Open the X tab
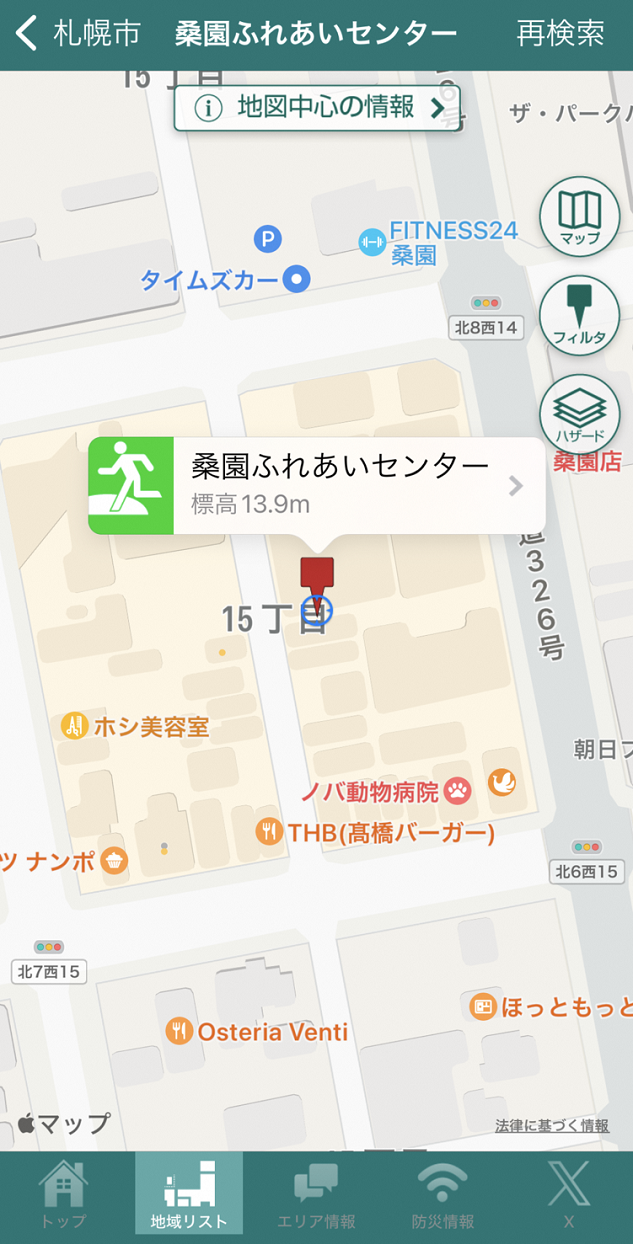 (x=569, y=1197)
